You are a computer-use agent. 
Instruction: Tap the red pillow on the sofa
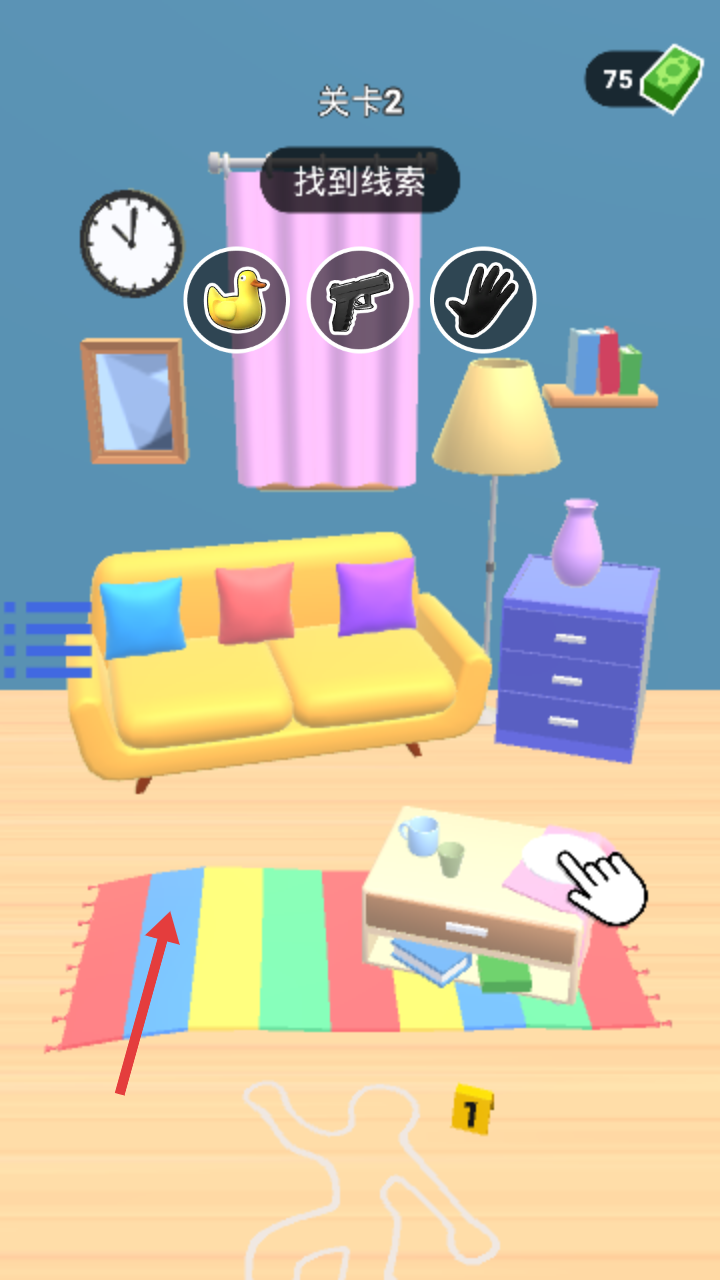tap(256, 602)
